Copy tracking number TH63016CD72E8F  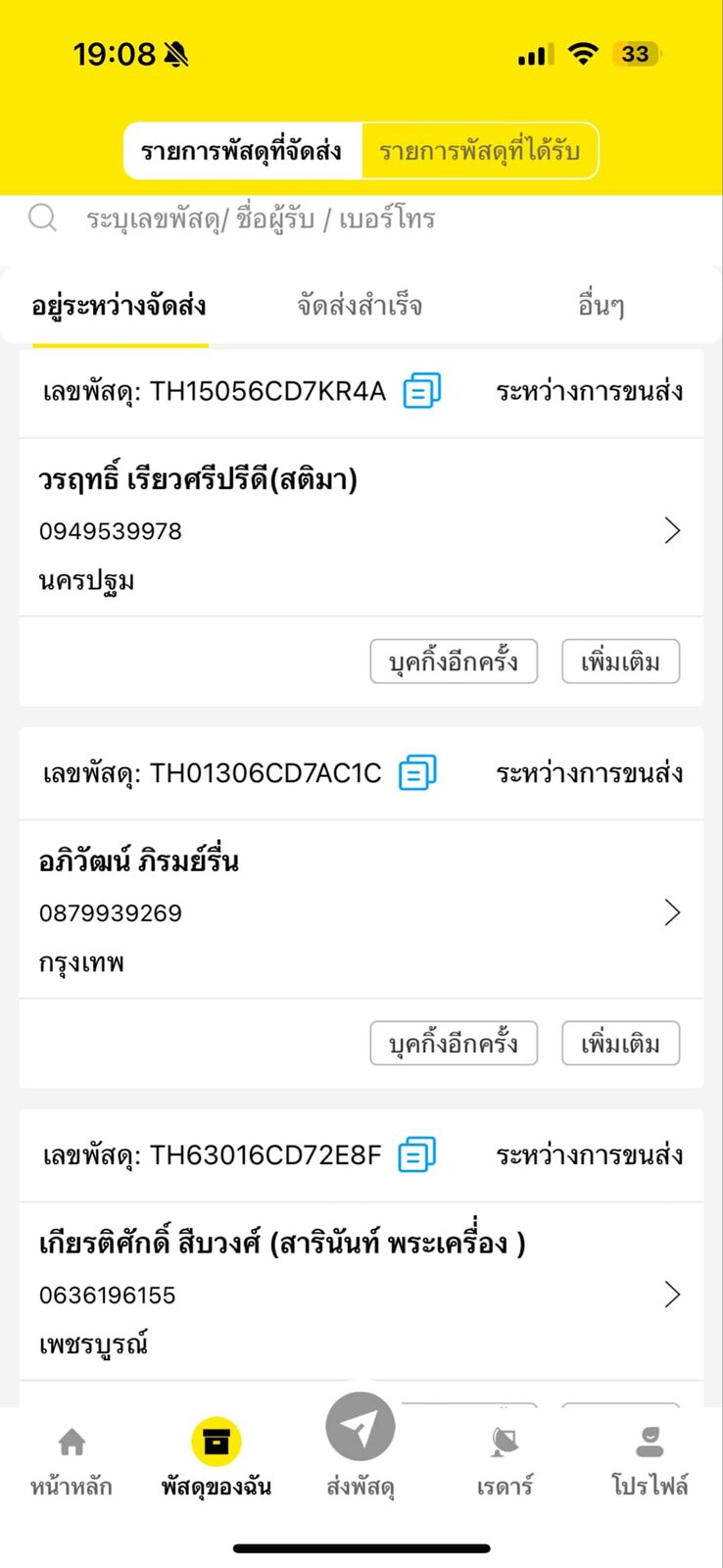(x=417, y=1155)
